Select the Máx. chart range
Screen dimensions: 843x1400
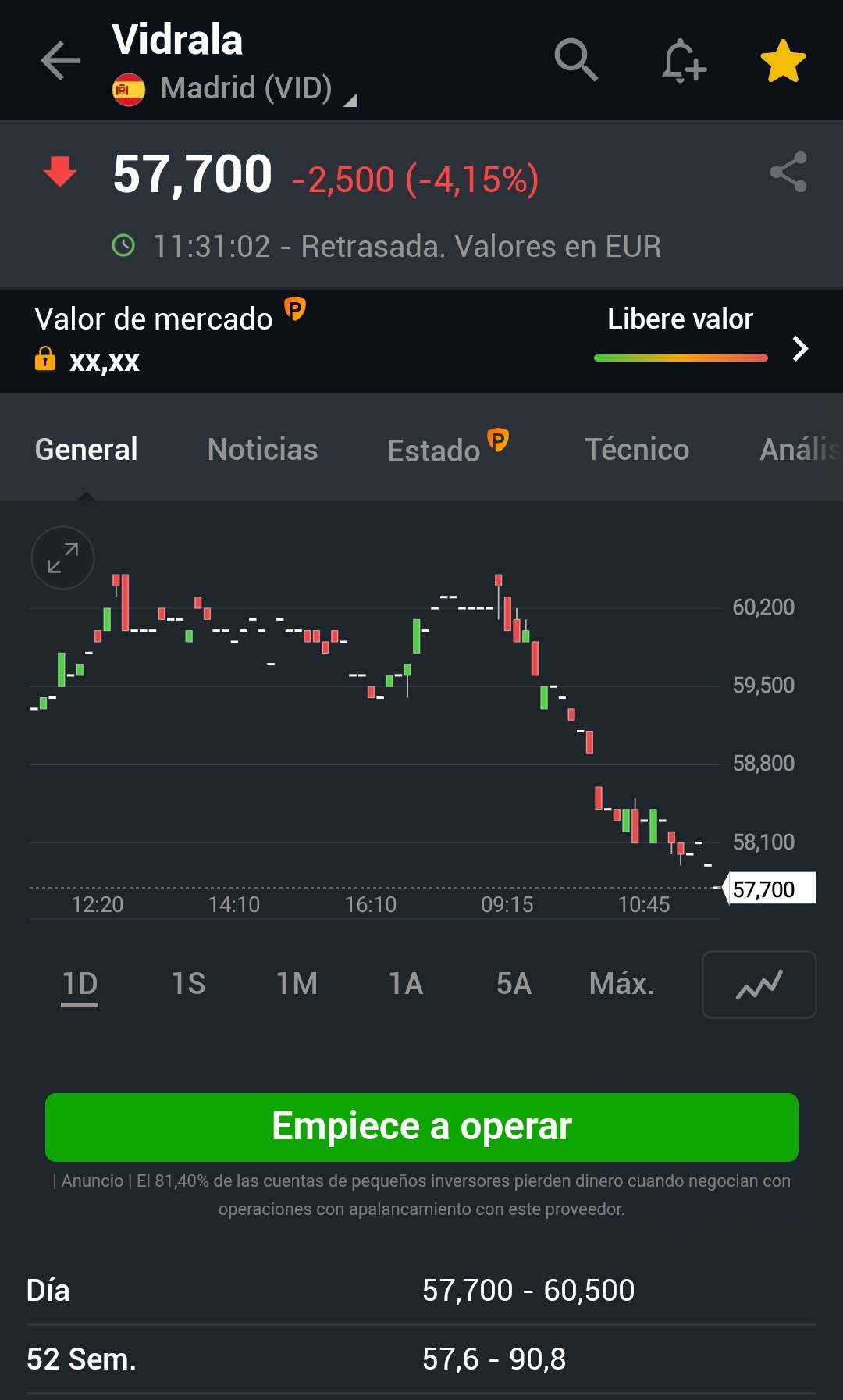[x=622, y=984]
